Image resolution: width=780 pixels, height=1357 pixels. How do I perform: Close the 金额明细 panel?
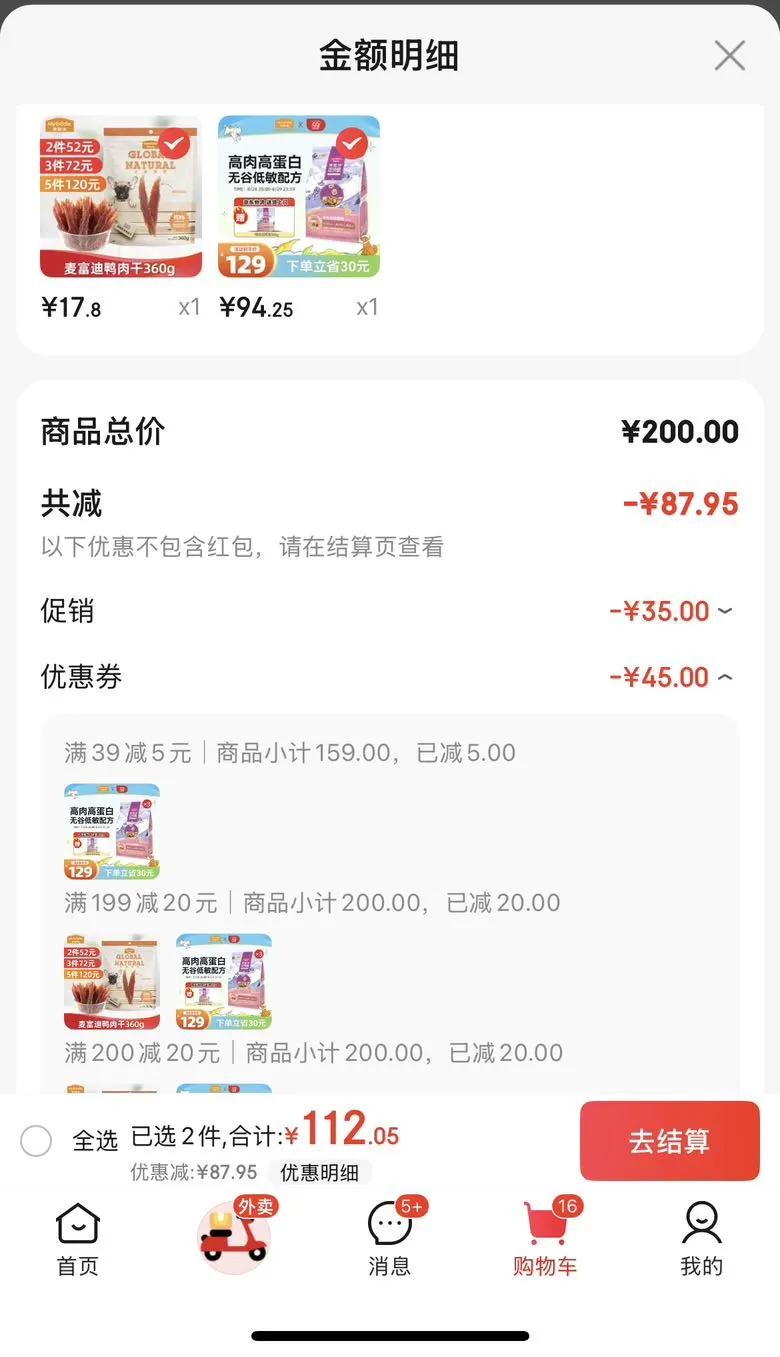click(x=729, y=56)
